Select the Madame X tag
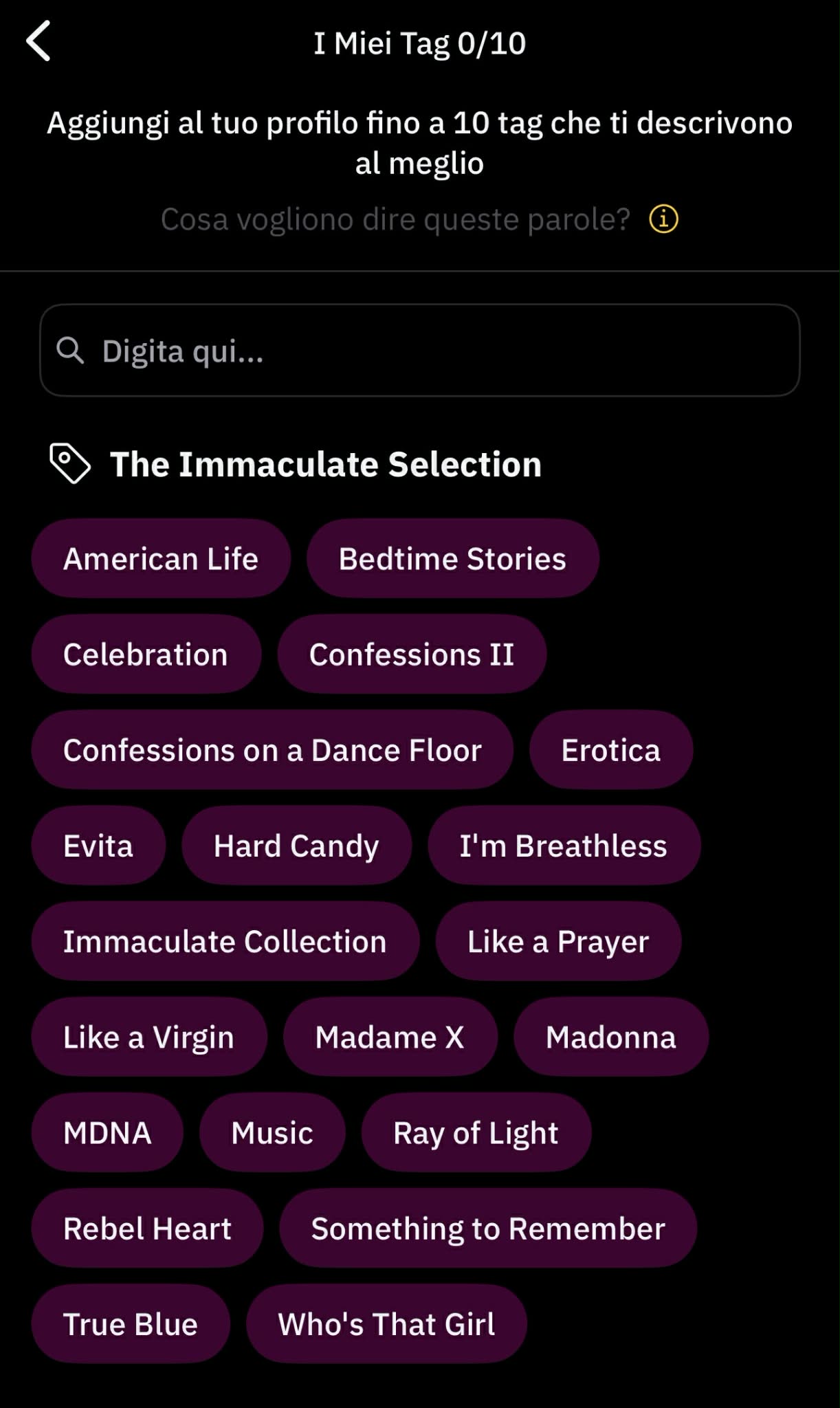The image size is (840, 1408). point(390,1036)
